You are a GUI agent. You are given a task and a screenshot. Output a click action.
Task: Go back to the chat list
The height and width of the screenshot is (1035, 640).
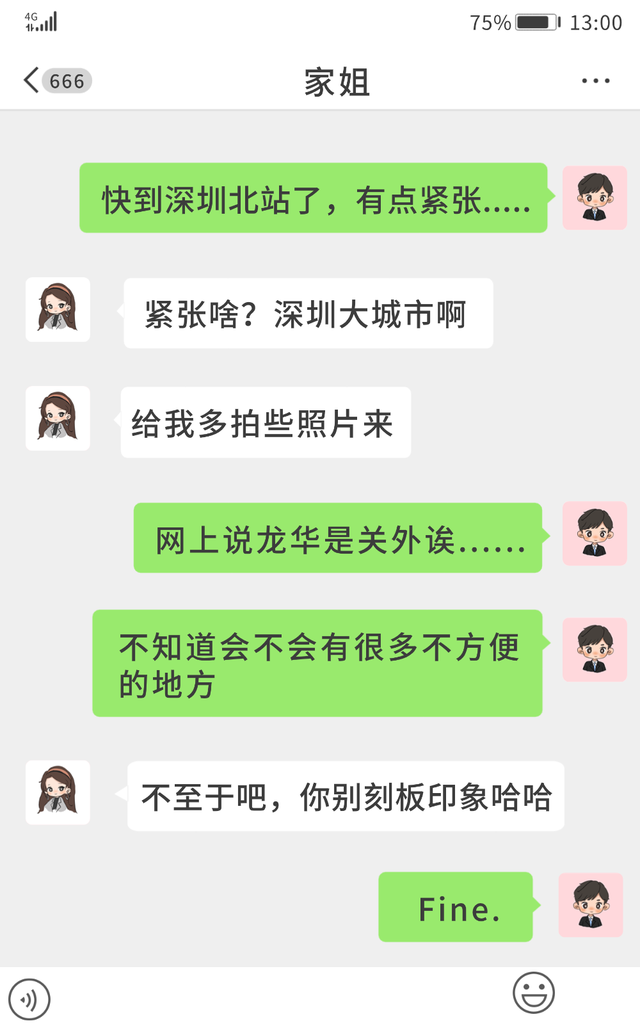34,81
